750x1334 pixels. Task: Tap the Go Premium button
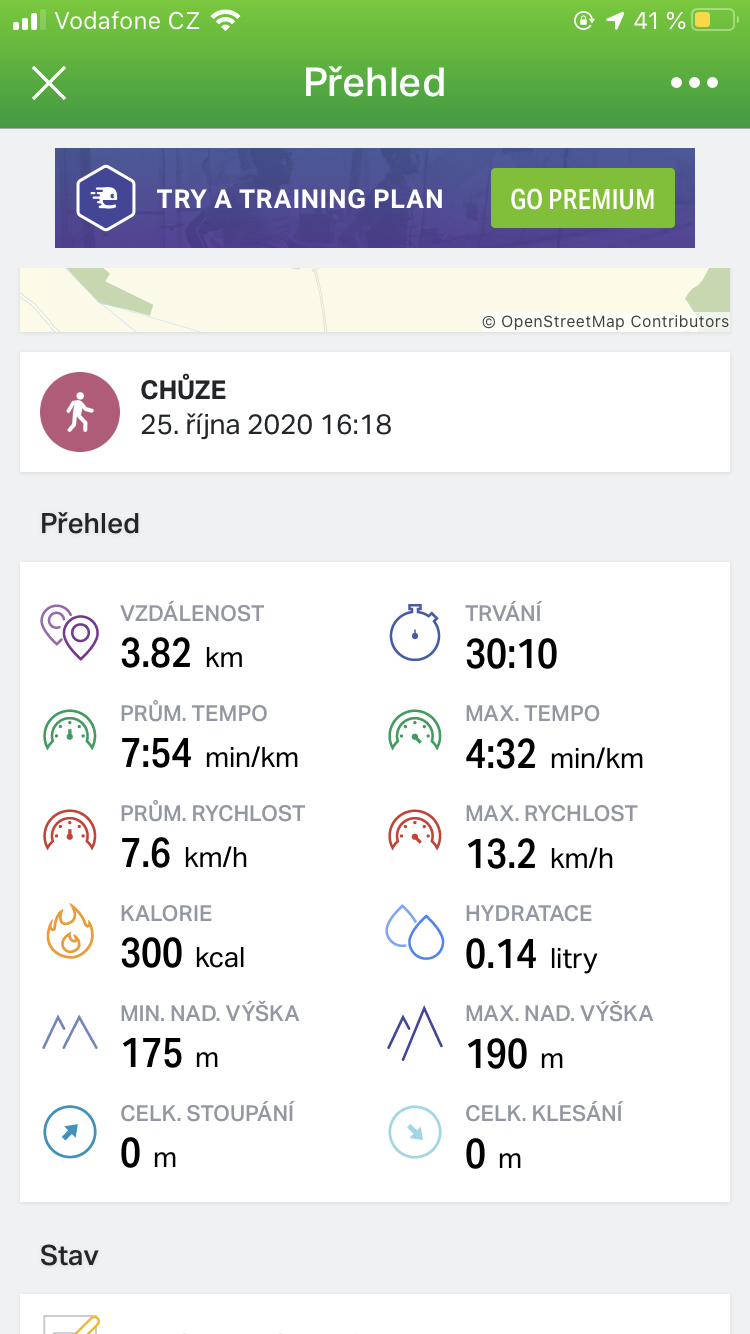click(582, 198)
